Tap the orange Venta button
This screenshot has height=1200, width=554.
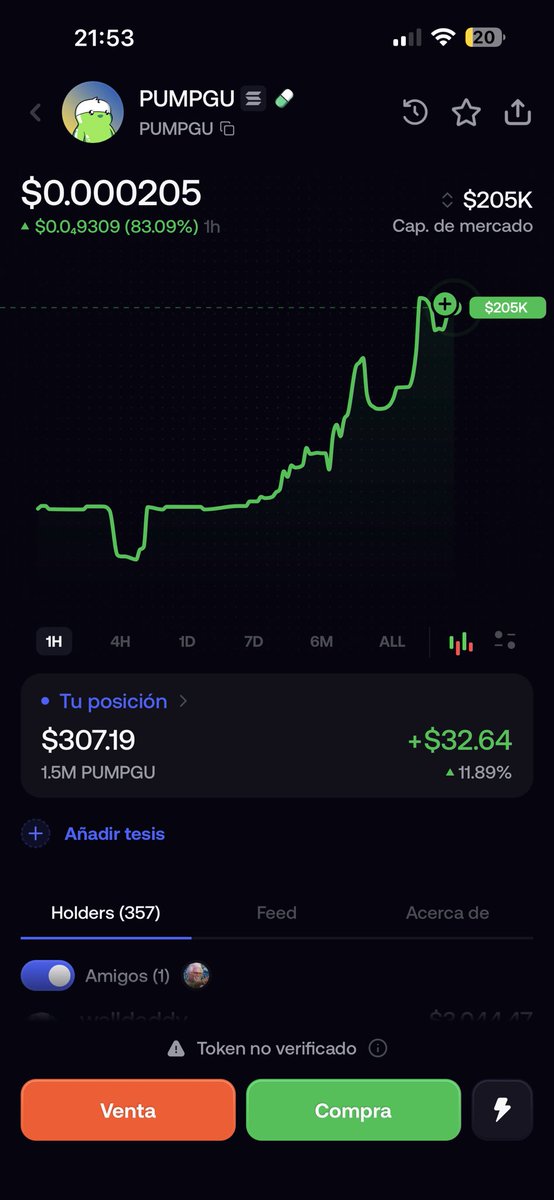pos(128,1110)
